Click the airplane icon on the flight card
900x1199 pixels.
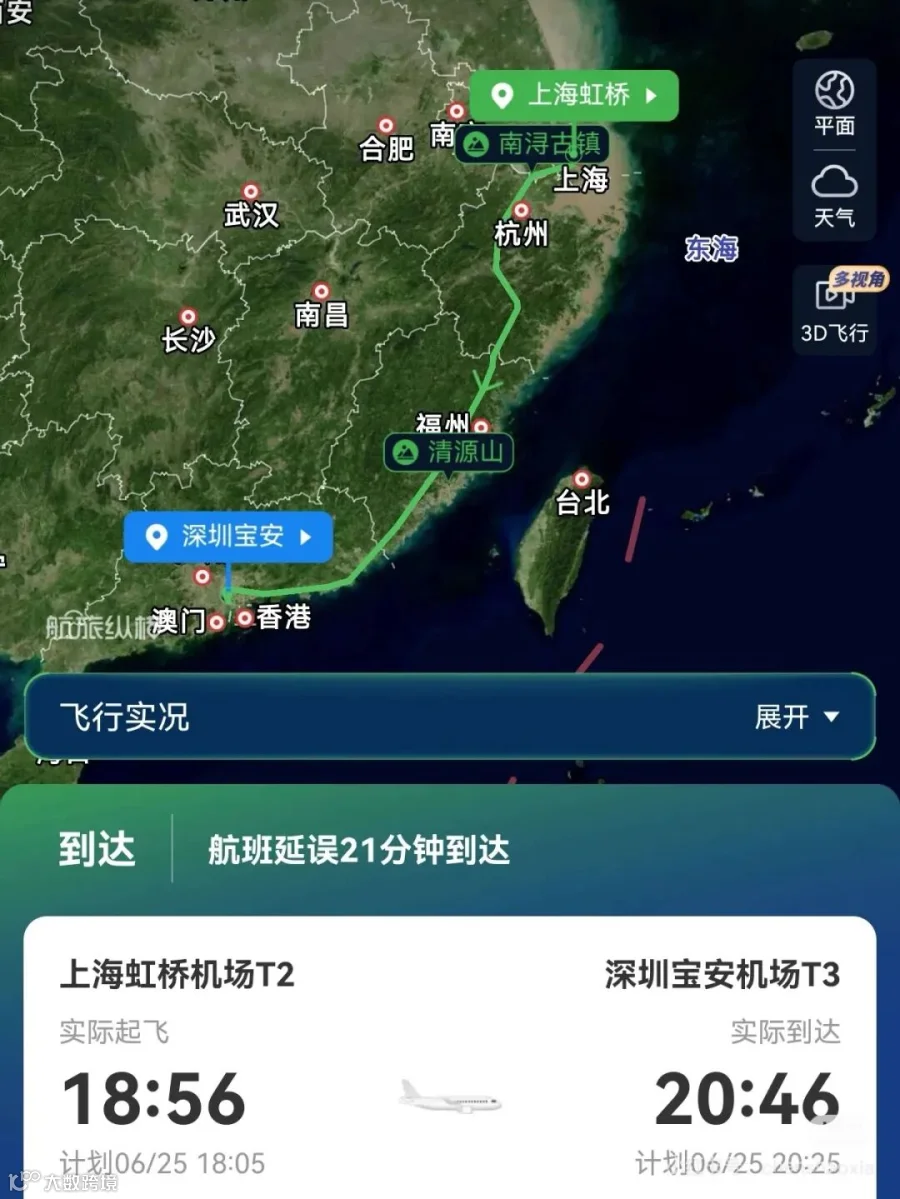(x=450, y=1101)
